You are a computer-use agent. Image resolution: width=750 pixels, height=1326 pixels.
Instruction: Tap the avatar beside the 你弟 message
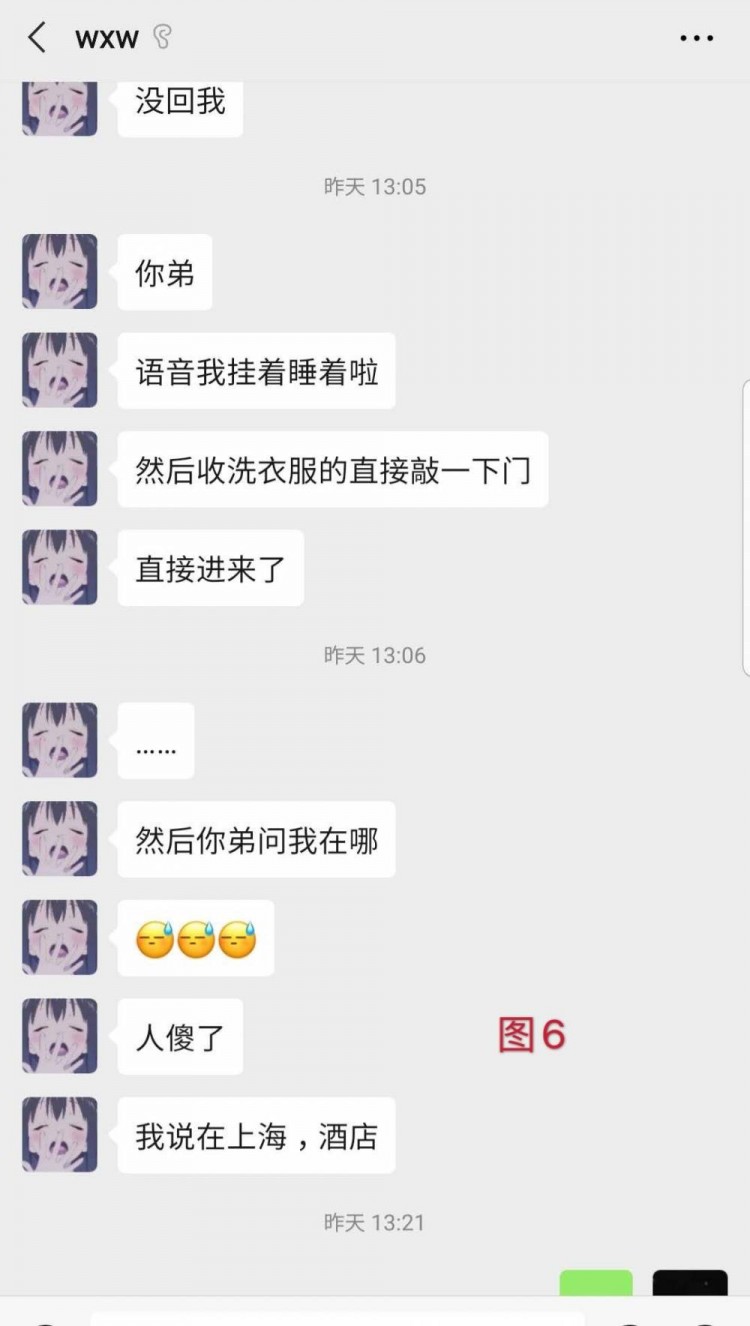[59, 272]
